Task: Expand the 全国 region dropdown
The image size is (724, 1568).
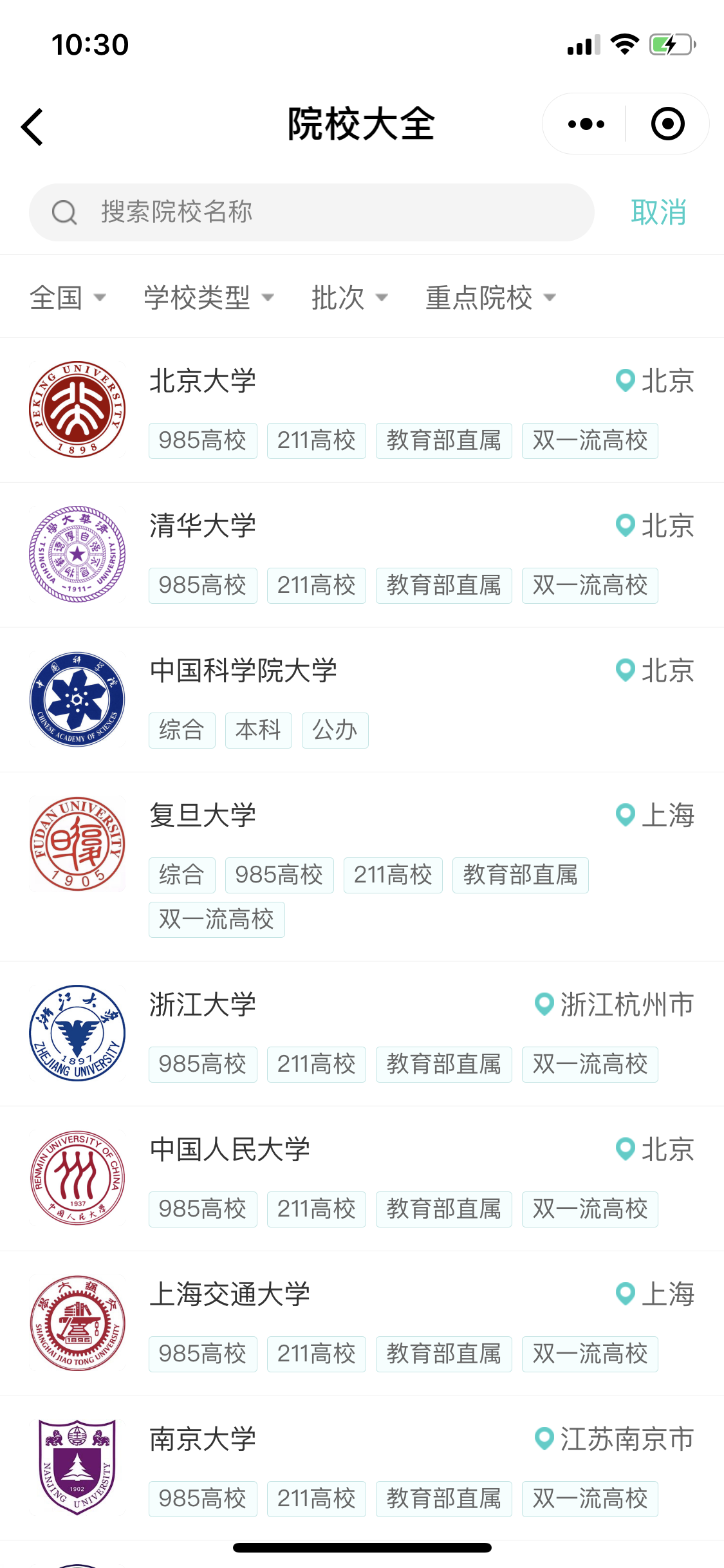Action: 68,297
